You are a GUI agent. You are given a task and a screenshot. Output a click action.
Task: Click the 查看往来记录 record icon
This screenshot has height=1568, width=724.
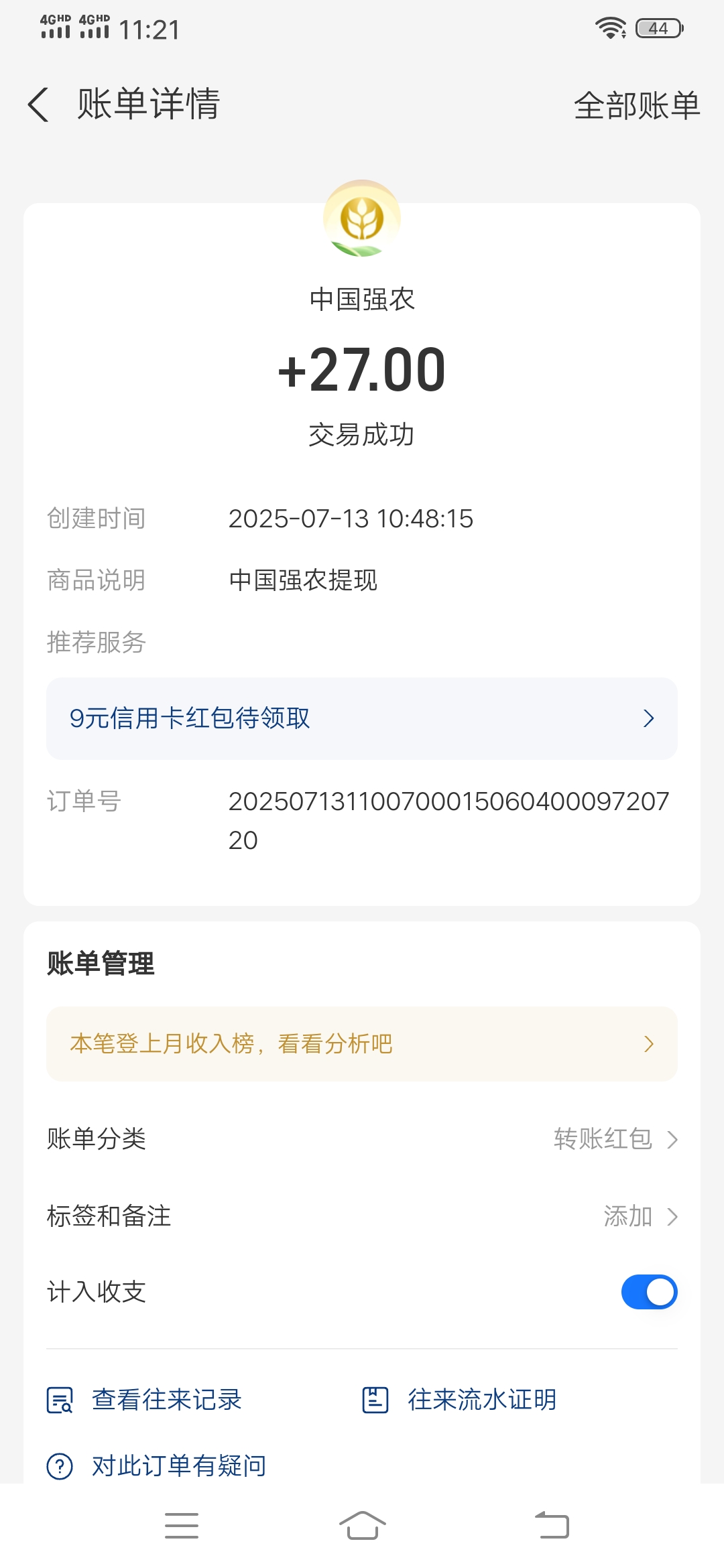(x=59, y=1399)
